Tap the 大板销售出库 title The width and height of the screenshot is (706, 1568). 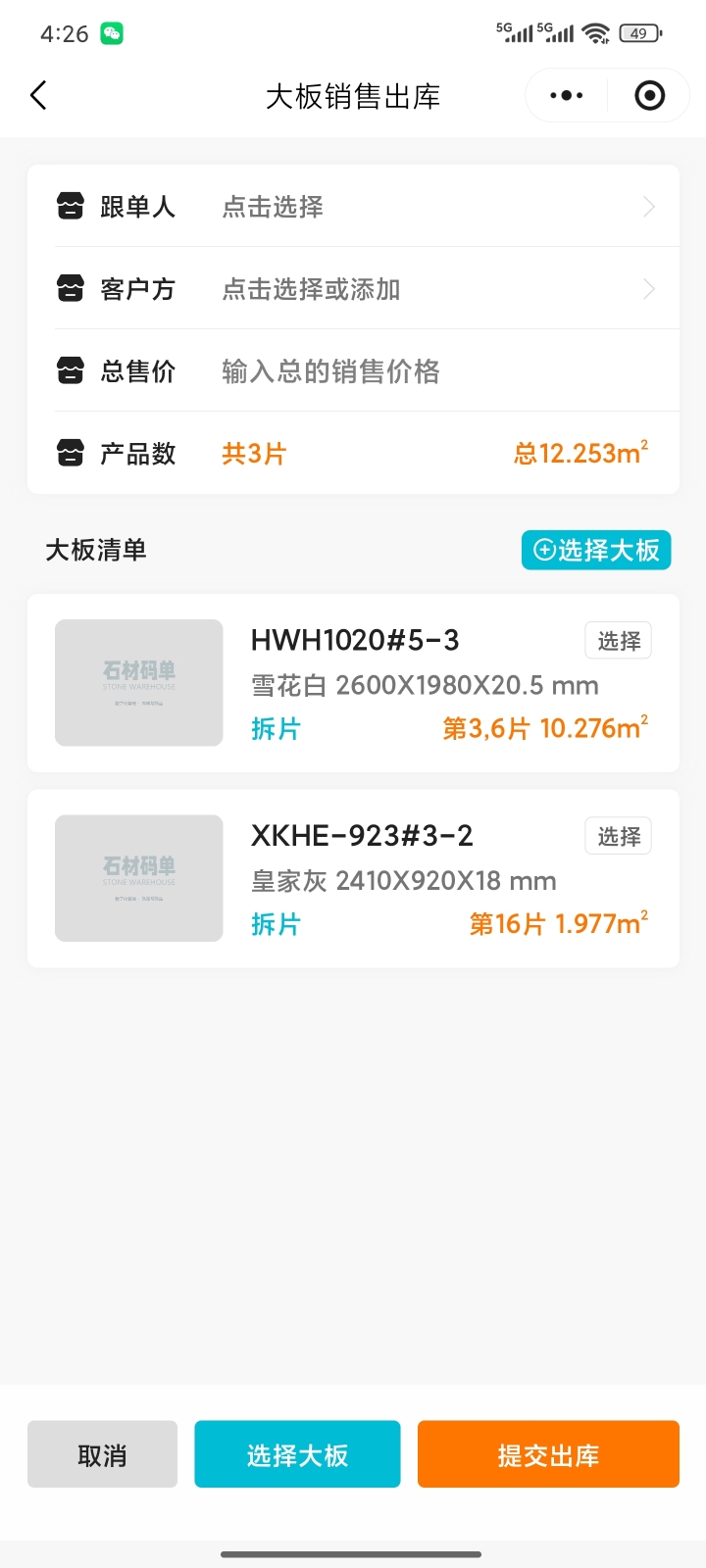(353, 95)
